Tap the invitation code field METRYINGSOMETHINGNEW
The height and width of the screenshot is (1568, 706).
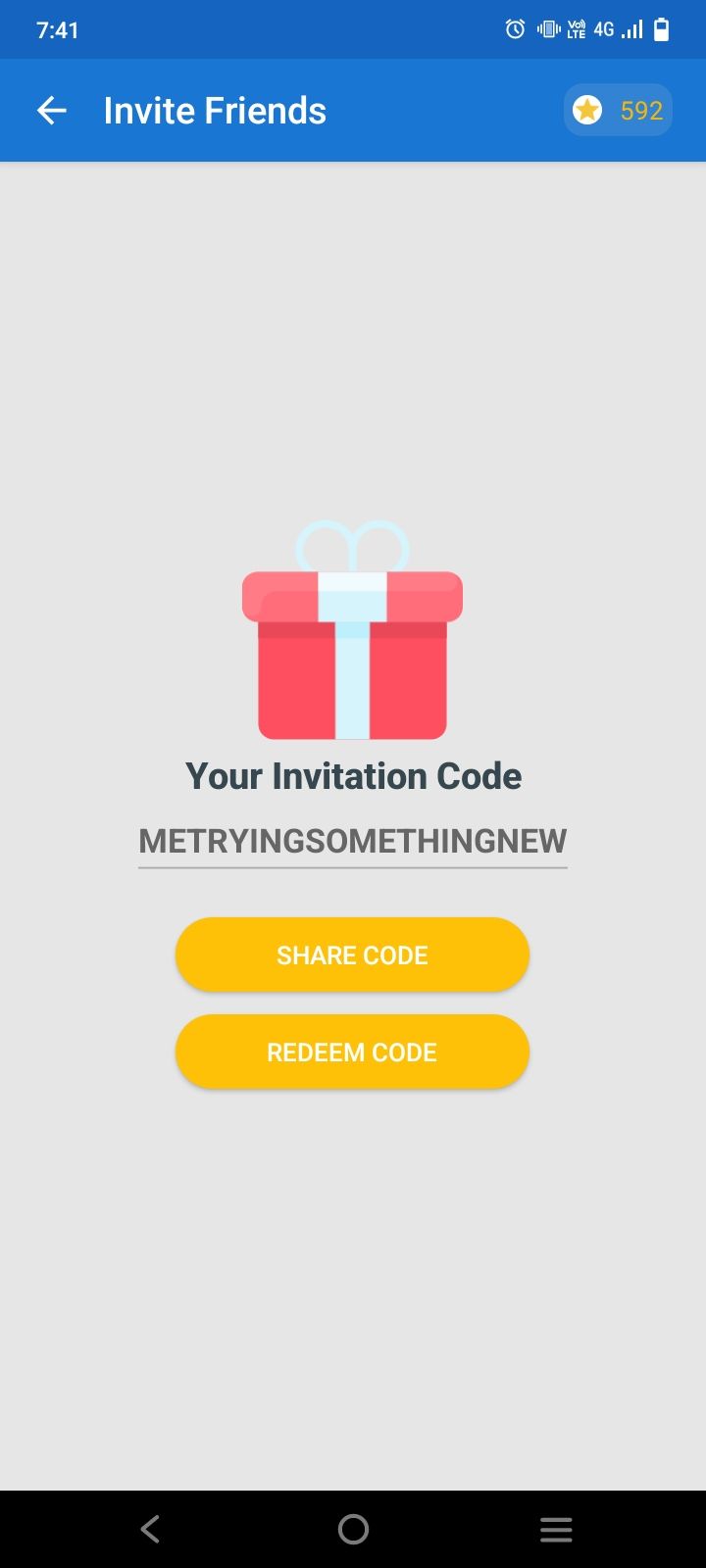[353, 841]
